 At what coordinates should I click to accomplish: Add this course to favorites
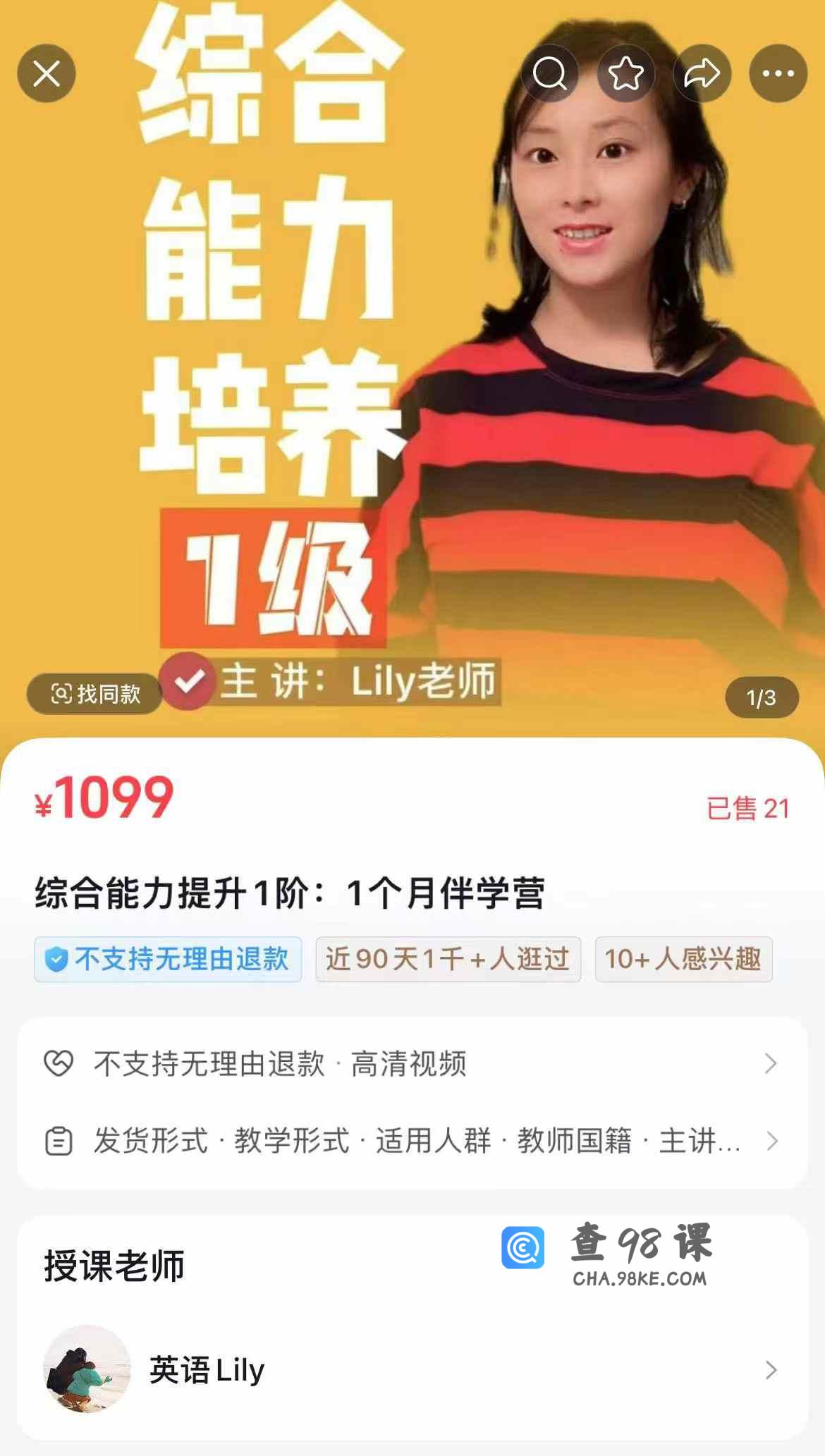[x=625, y=73]
